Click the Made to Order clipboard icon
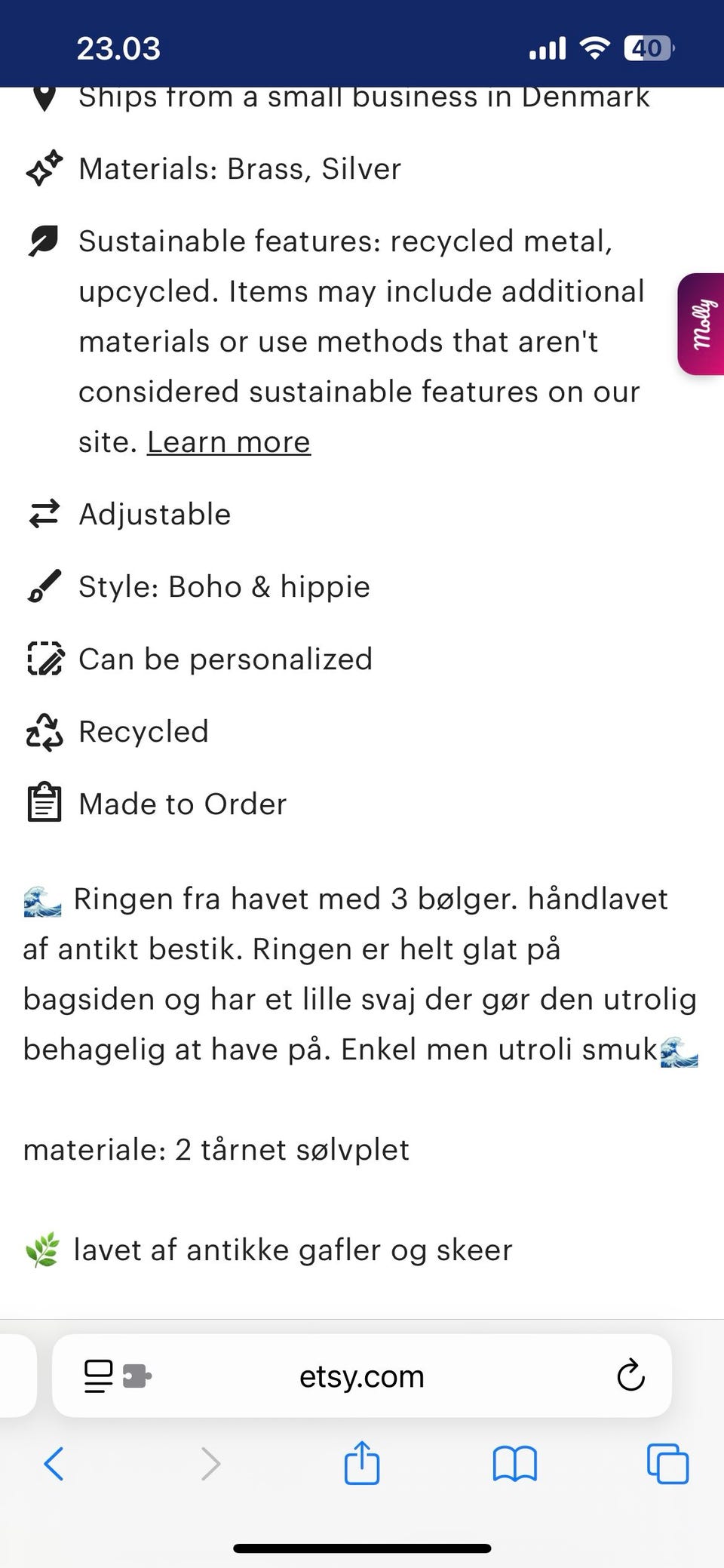Screen dimensions: 724x1568 [x=44, y=803]
